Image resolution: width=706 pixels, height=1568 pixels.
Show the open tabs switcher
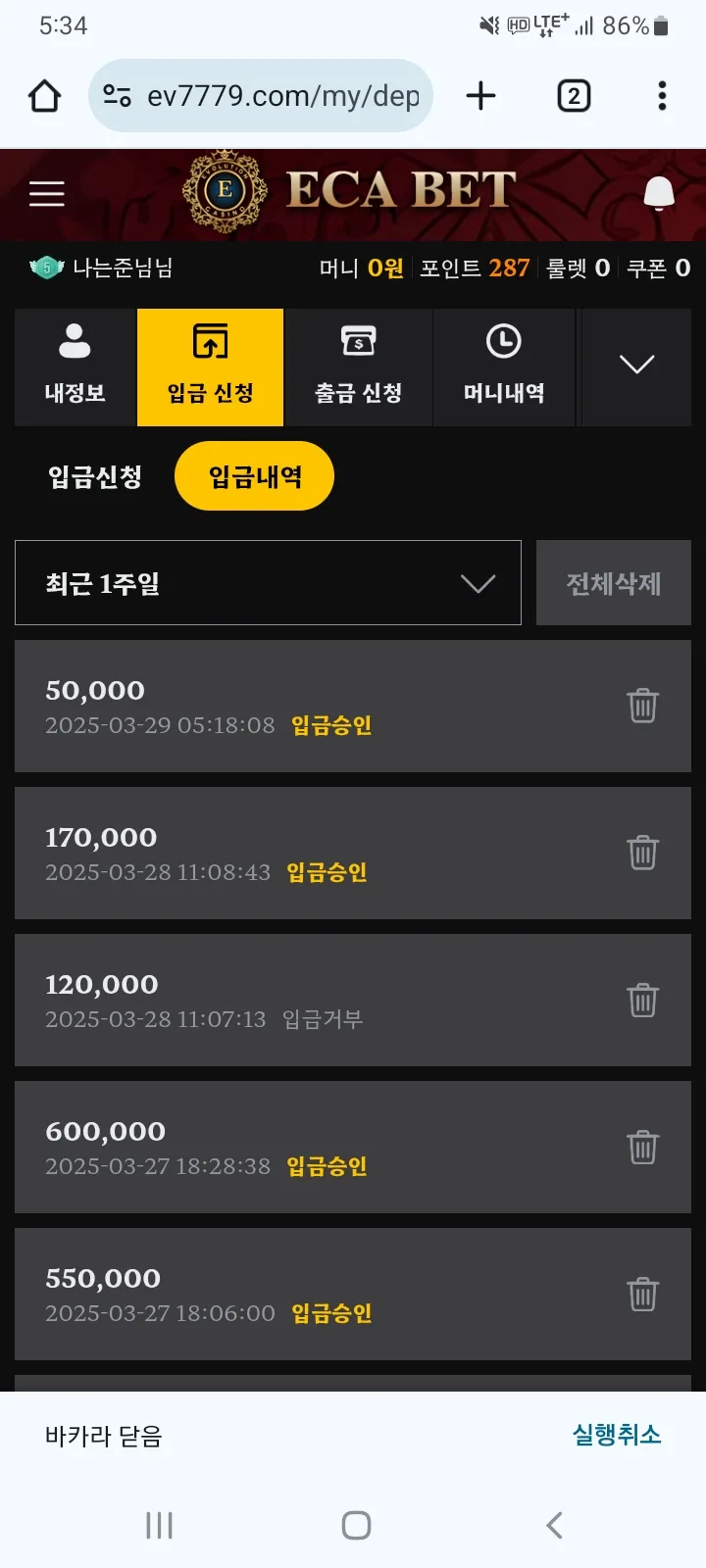click(574, 96)
